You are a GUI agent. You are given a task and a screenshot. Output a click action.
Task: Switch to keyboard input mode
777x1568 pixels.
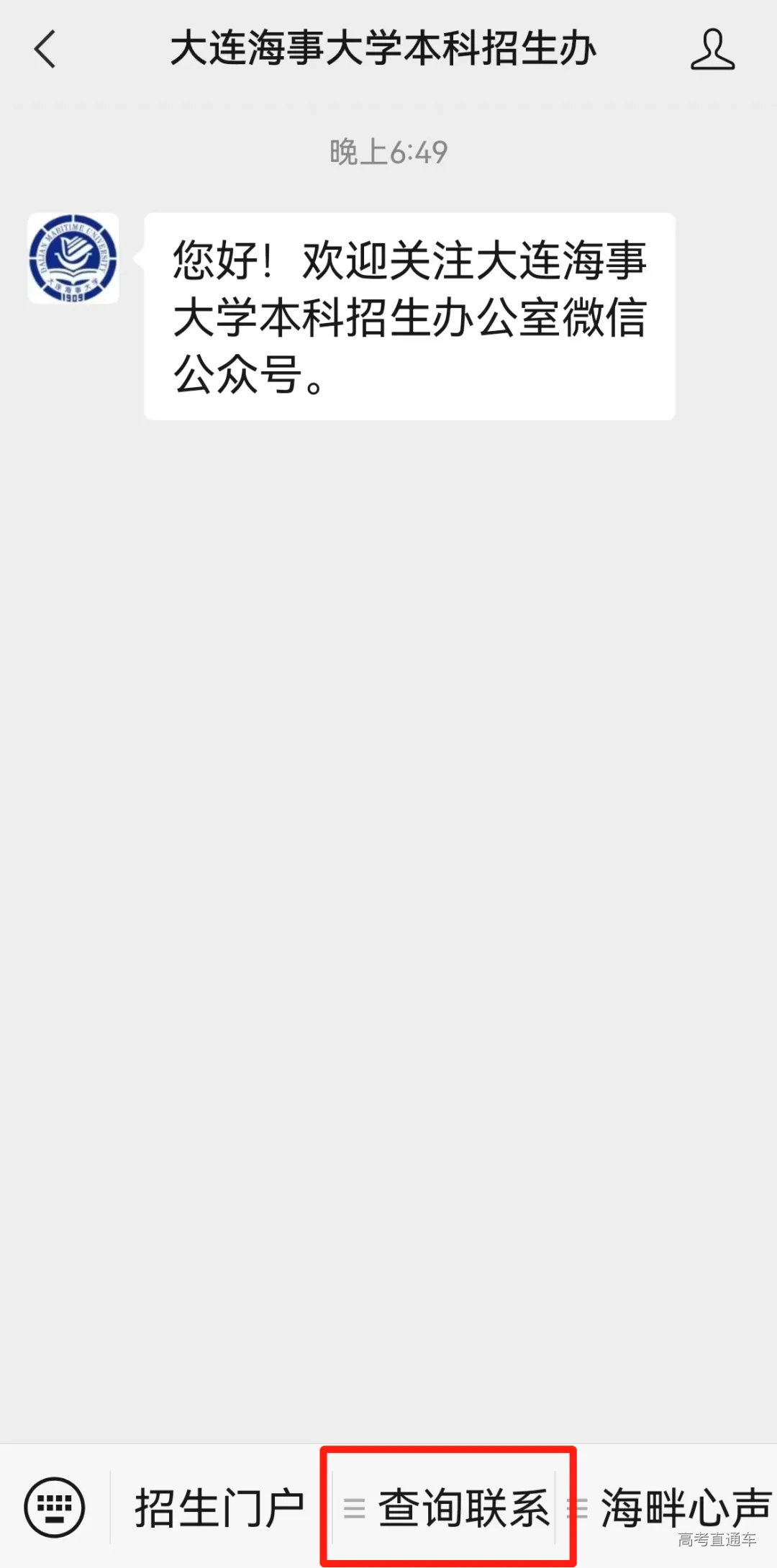click(x=55, y=1506)
